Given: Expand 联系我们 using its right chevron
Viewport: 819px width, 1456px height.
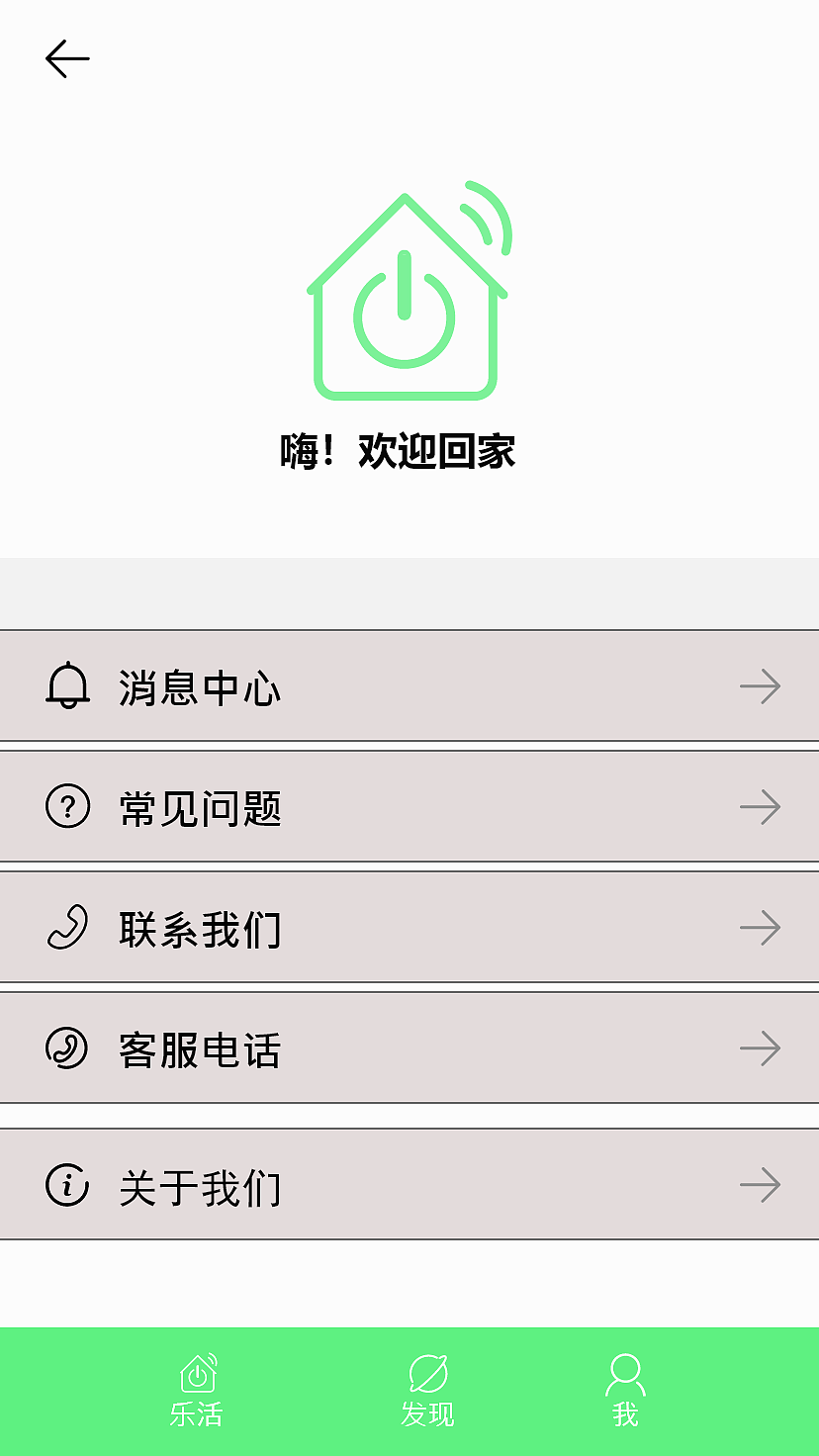Looking at the screenshot, I should pos(760,928).
